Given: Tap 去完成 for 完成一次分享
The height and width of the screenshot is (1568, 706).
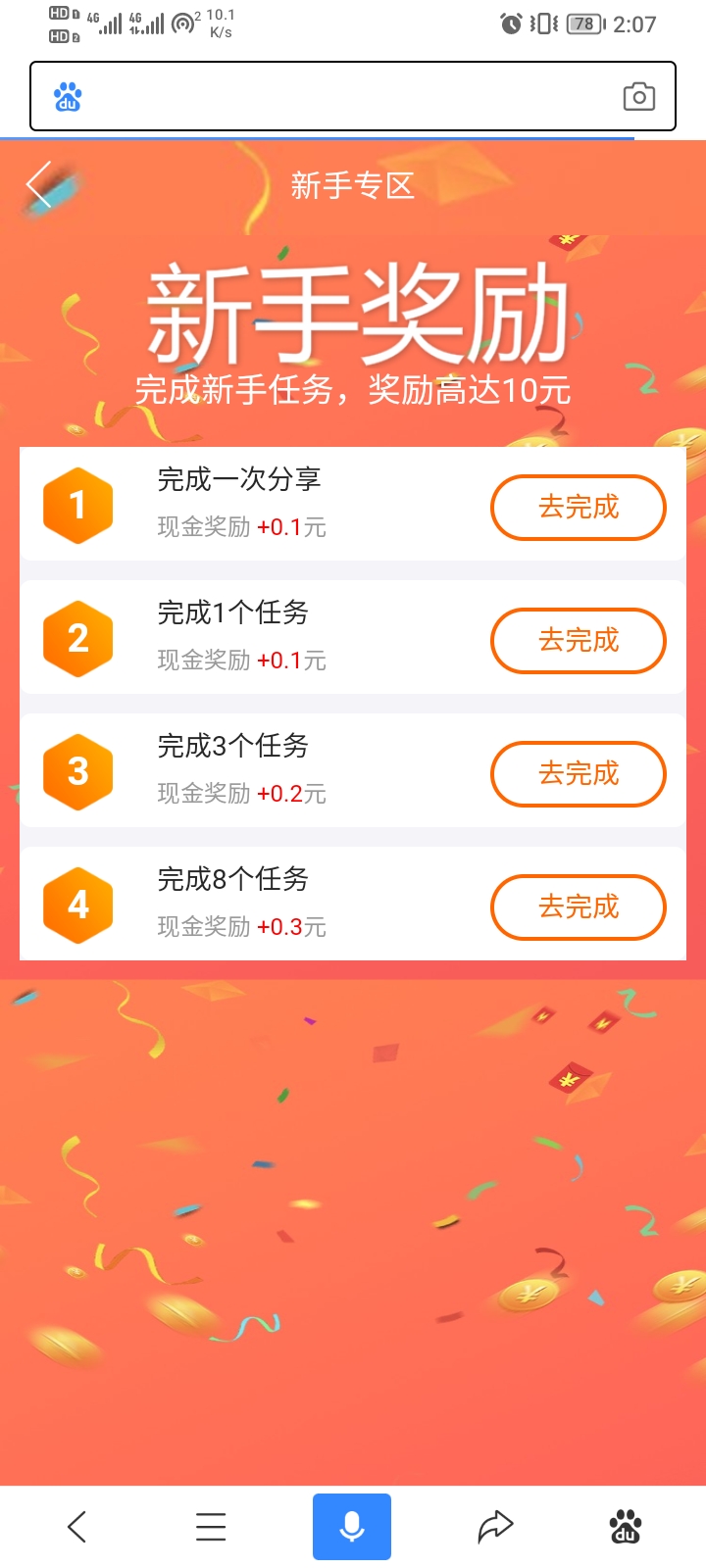Looking at the screenshot, I should [x=579, y=508].
